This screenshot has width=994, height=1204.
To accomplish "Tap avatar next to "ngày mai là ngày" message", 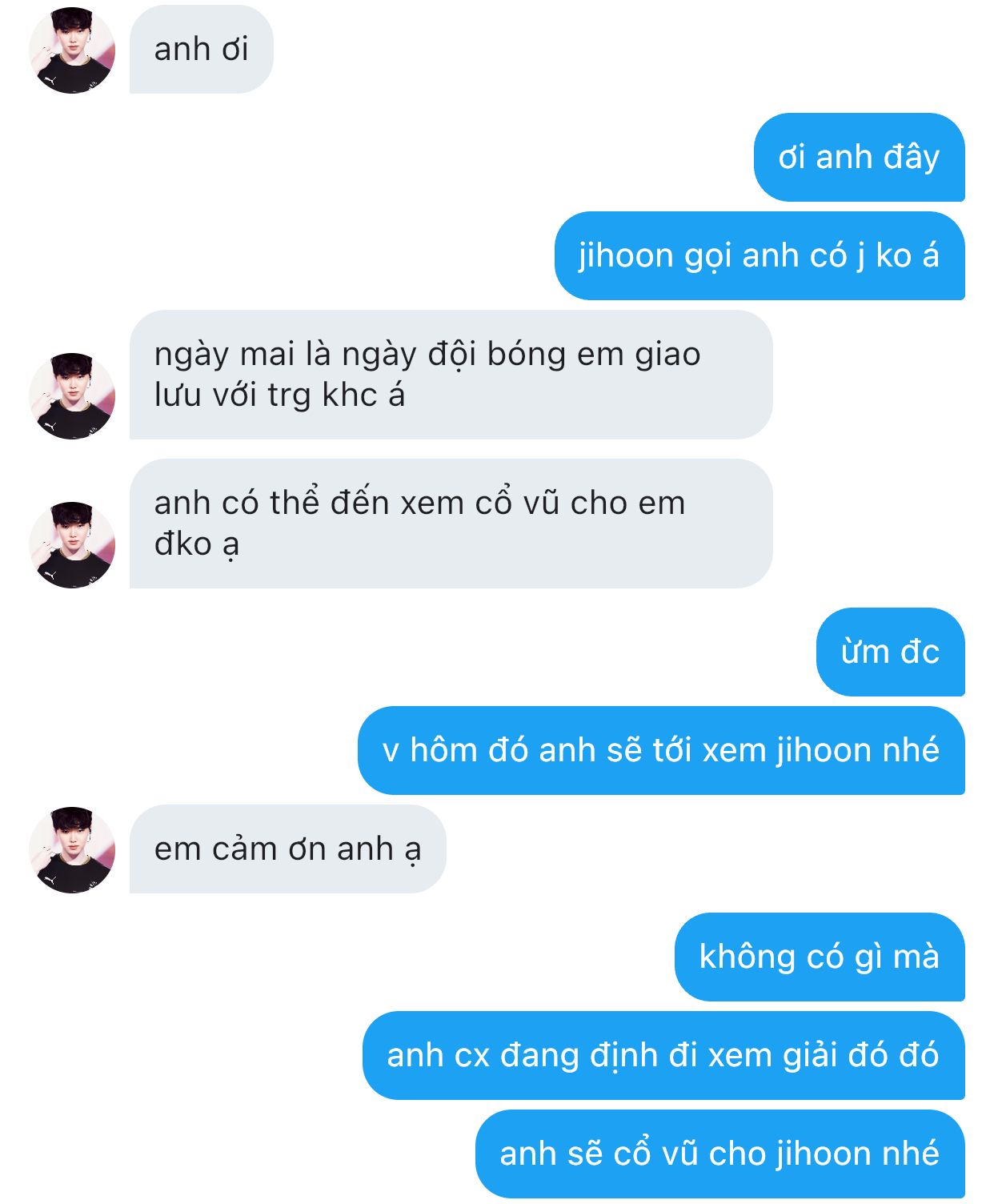I will (x=72, y=395).
